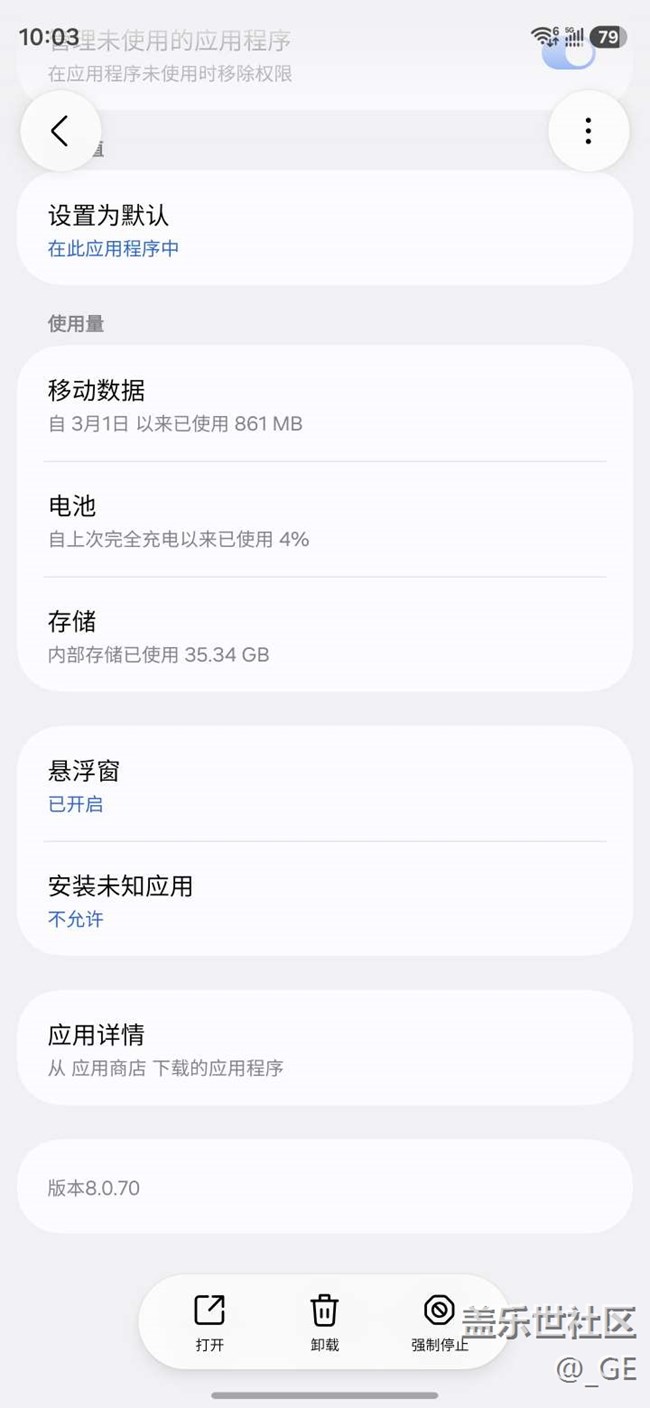Open 存储 details
The height and width of the screenshot is (1408, 650).
tap(324, 636)
